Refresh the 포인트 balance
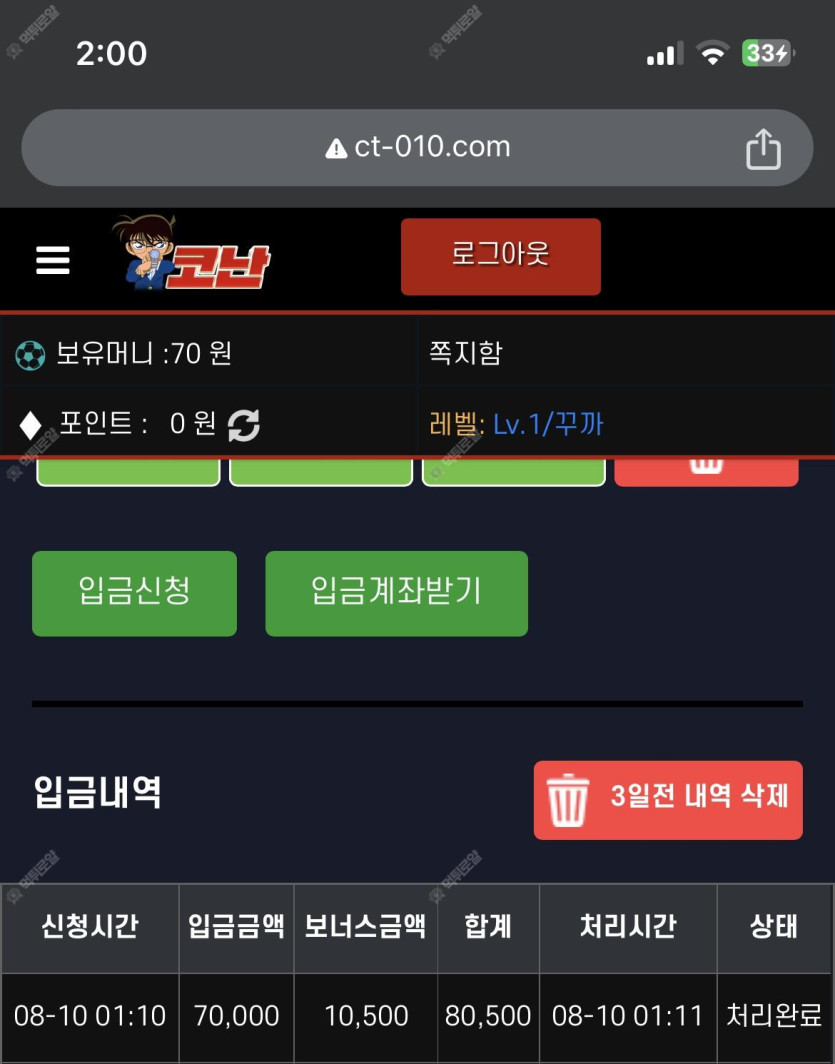 (x=244, y=425)
